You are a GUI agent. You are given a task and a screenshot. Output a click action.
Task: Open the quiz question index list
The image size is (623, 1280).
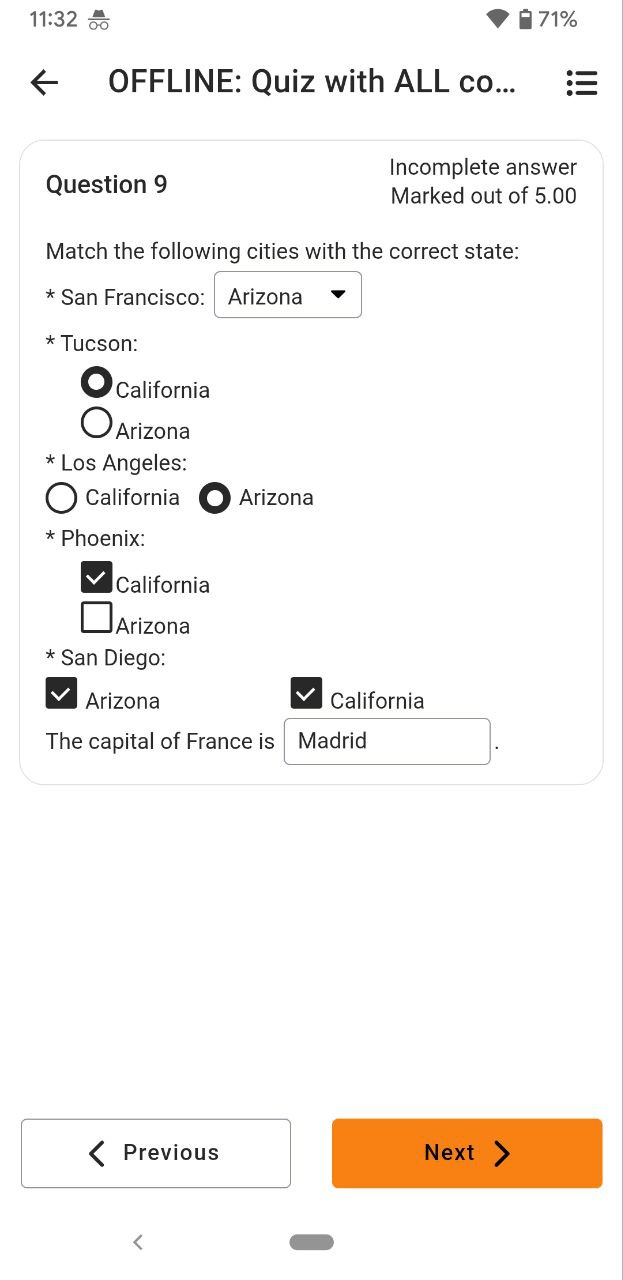tap(582, 82)
